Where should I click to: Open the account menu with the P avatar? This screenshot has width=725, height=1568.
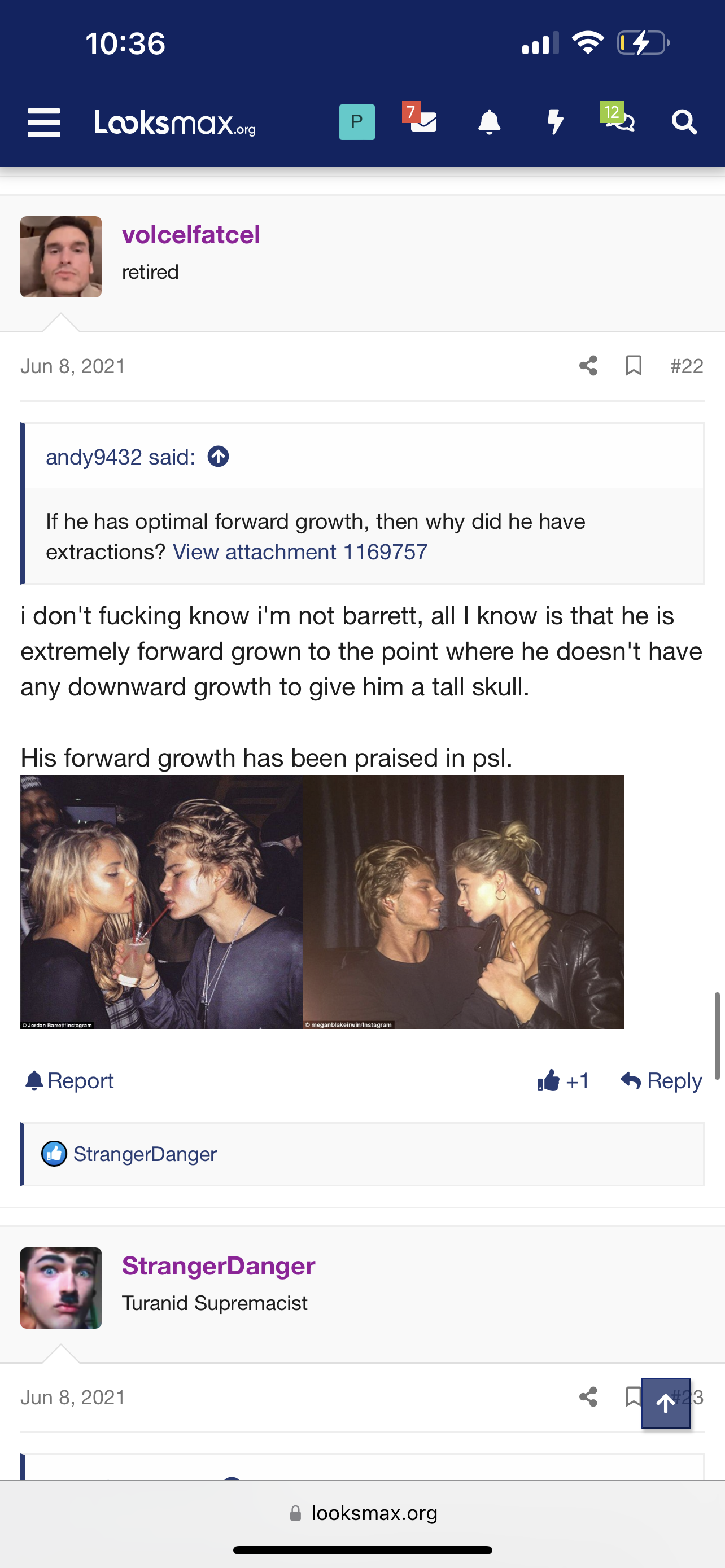(x=357, y=122)
